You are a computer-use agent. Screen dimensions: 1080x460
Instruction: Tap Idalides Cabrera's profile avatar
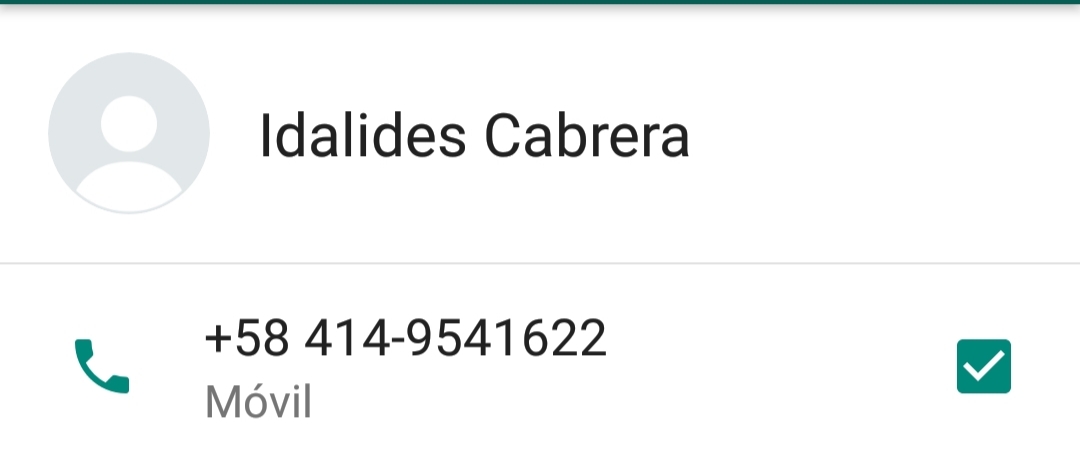[129, 133]
